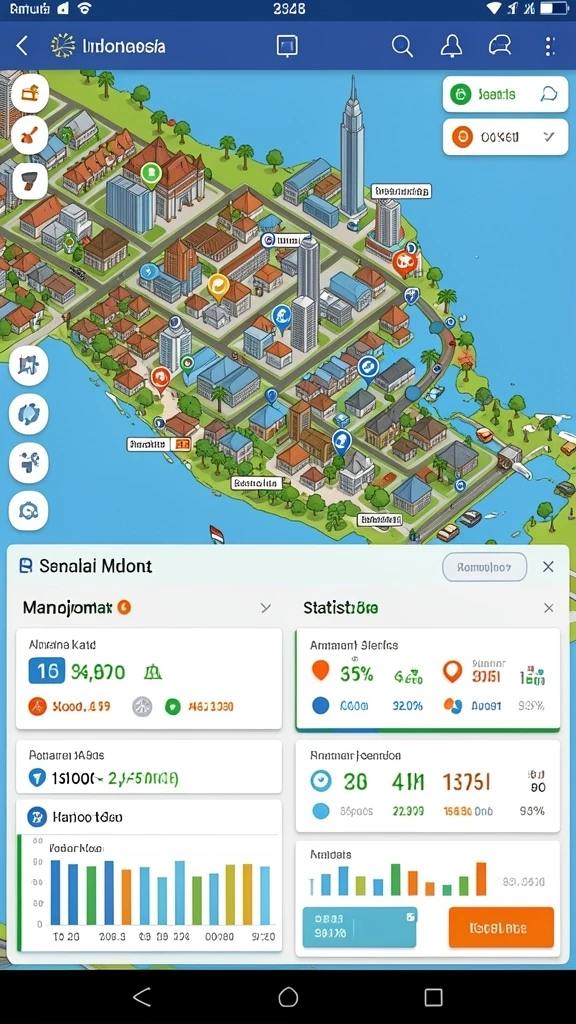The width and height of the screenshot is (576, 1024).
Task: Open the notifications bell
Action: pyautogui.click(x=451, y=46)
